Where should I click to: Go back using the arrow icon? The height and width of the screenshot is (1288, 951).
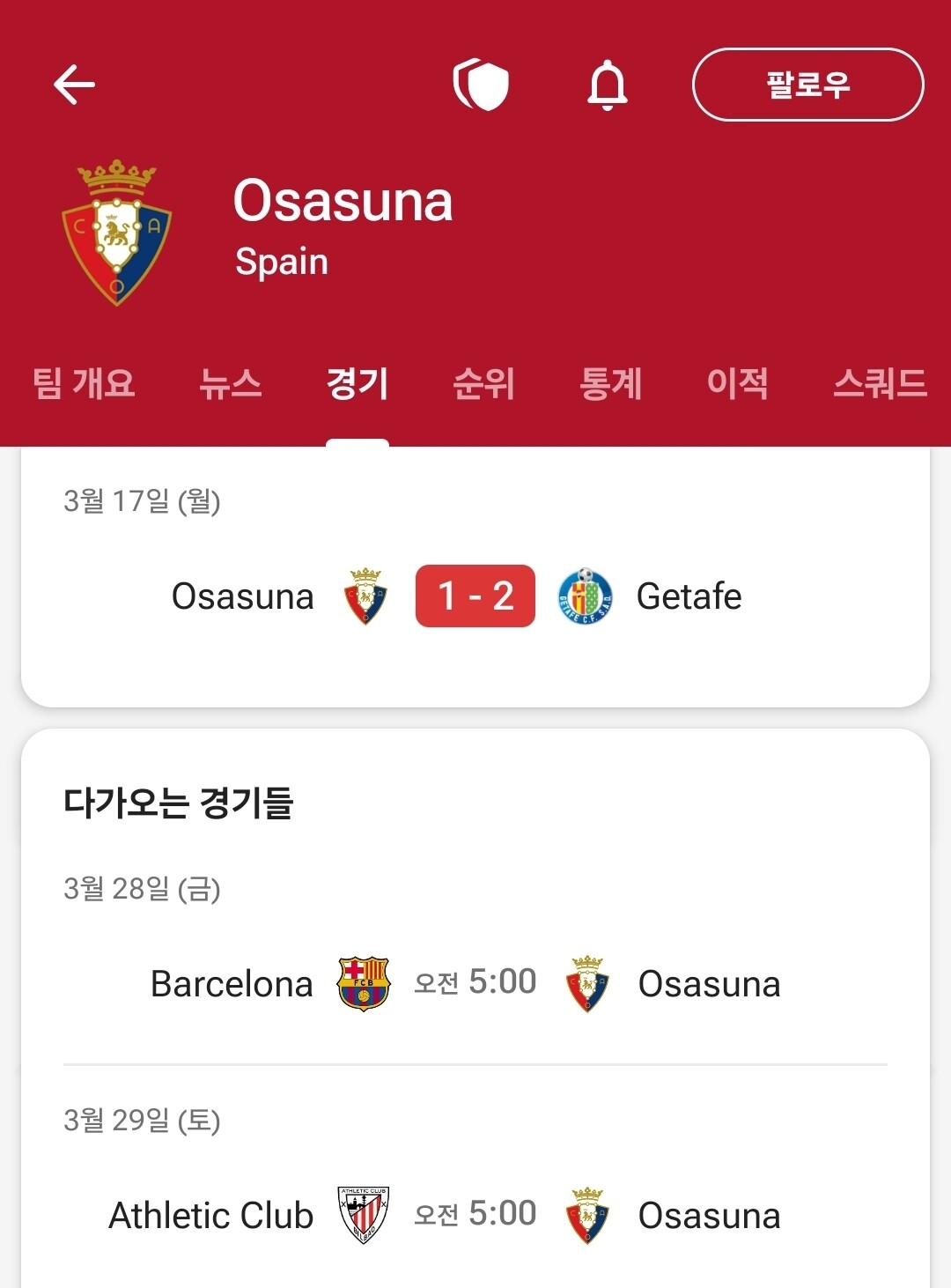pos(74,85)
